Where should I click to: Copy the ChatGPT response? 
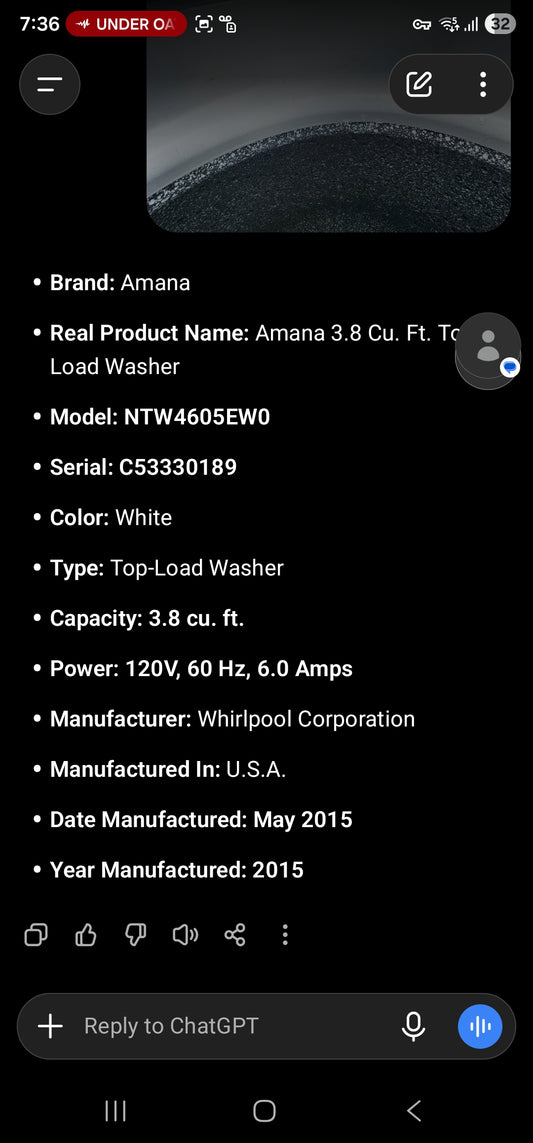click(x=36, y=935)
